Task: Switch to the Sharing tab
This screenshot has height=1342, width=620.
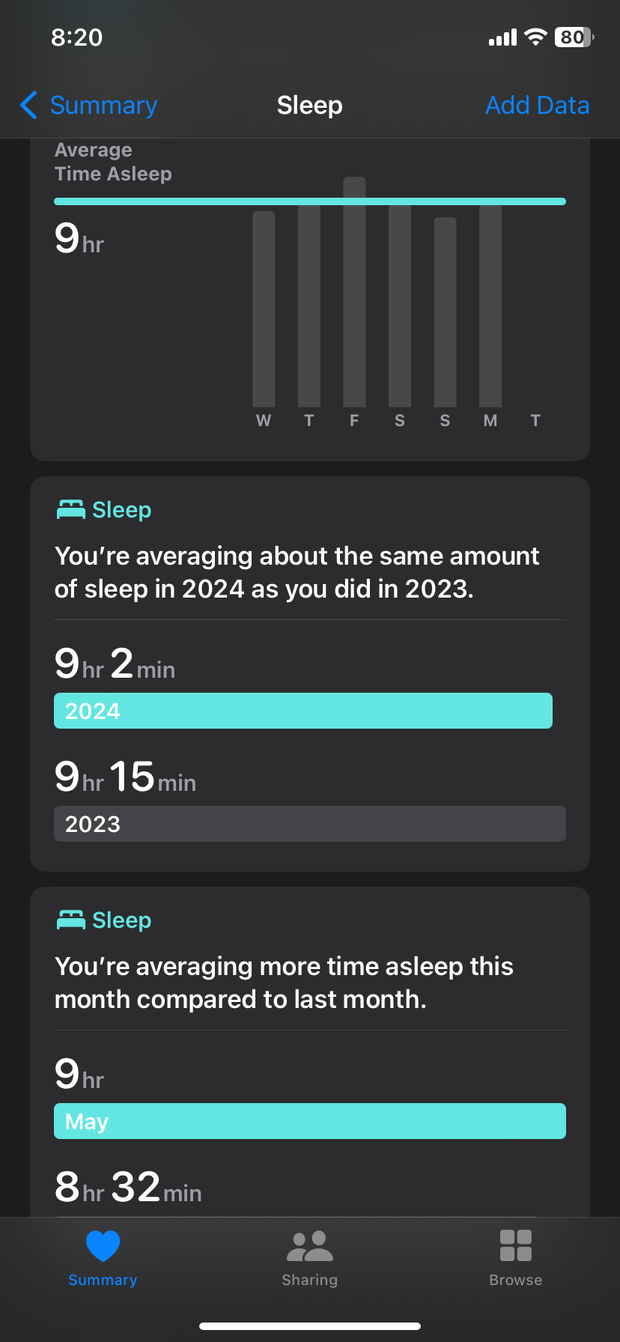Action: pos(310,1258)
